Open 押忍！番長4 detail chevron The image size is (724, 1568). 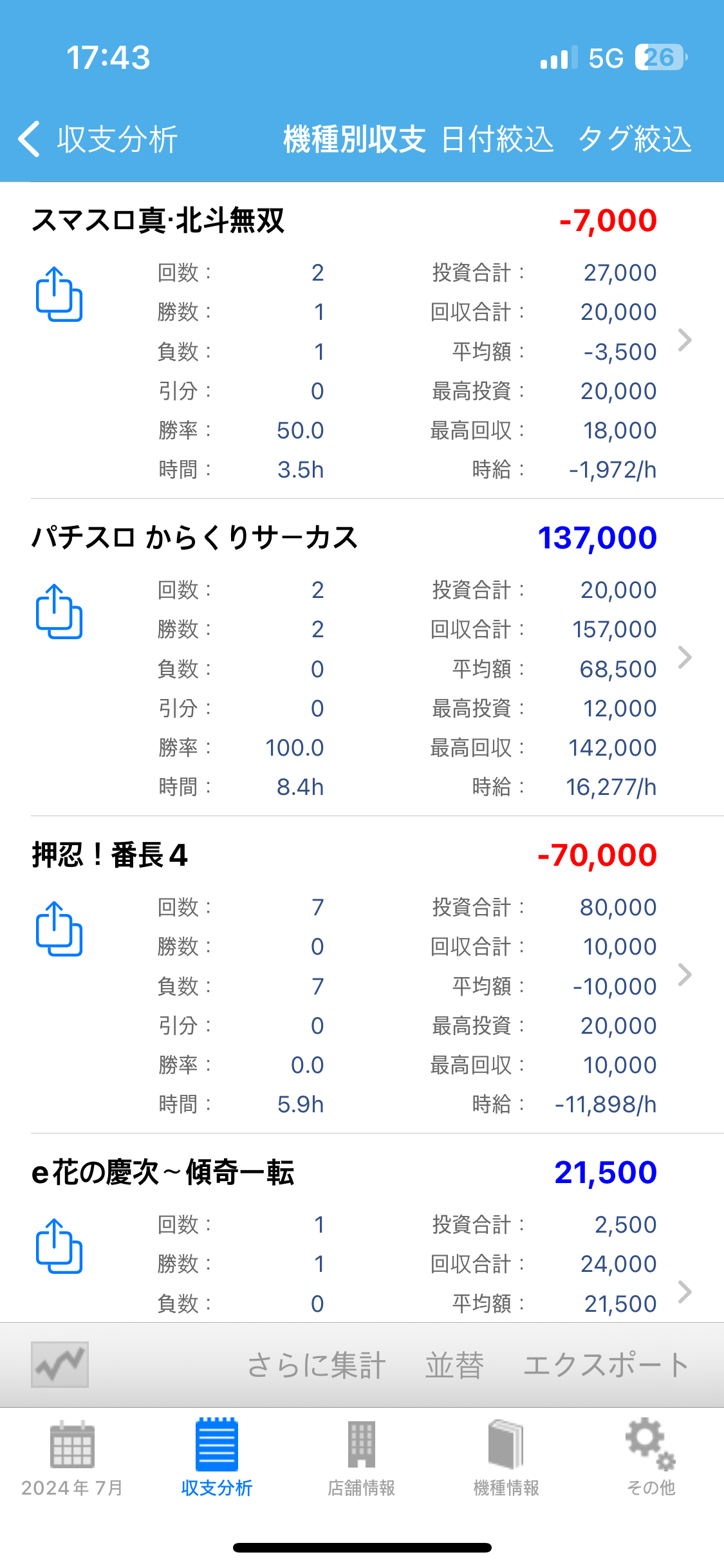pos(685,975)
